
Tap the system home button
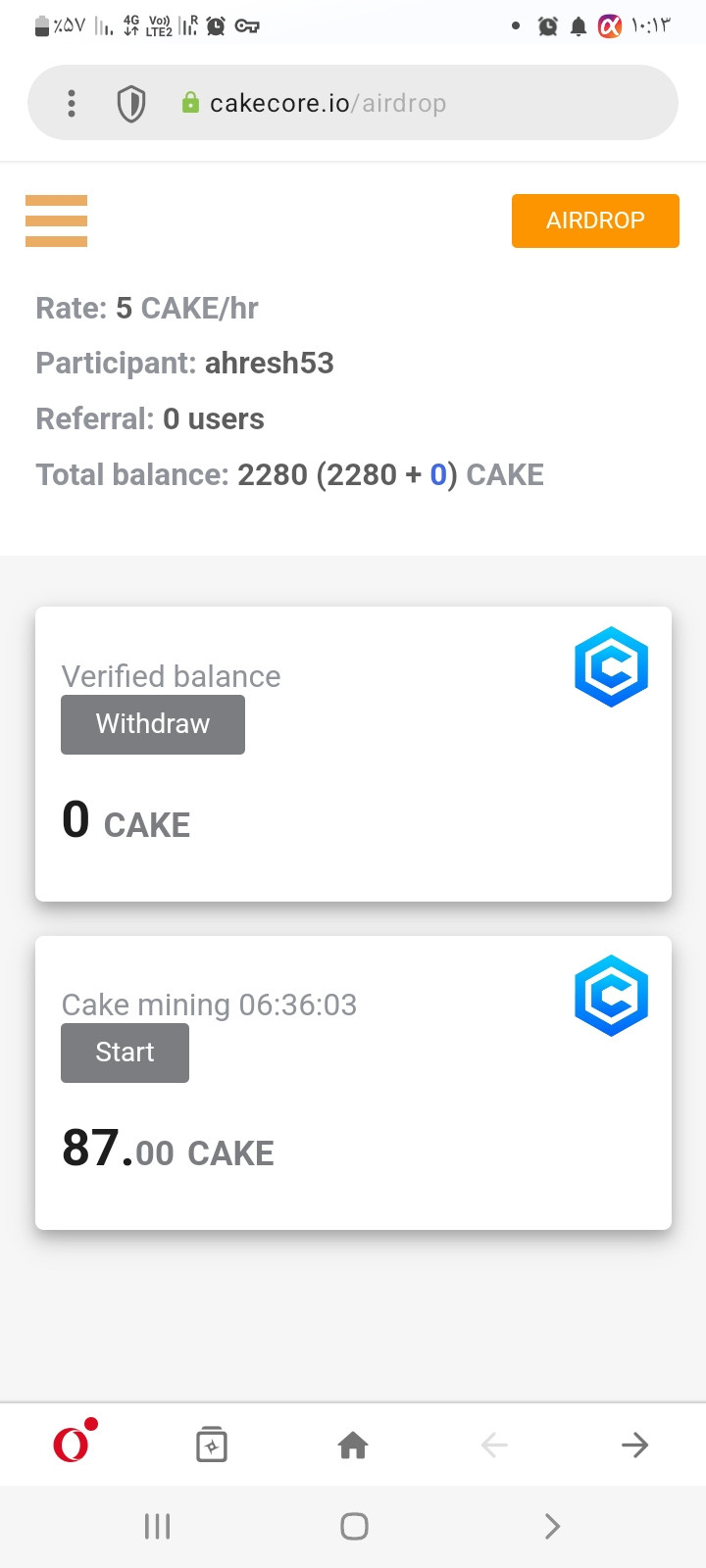tap(354, 1526)
